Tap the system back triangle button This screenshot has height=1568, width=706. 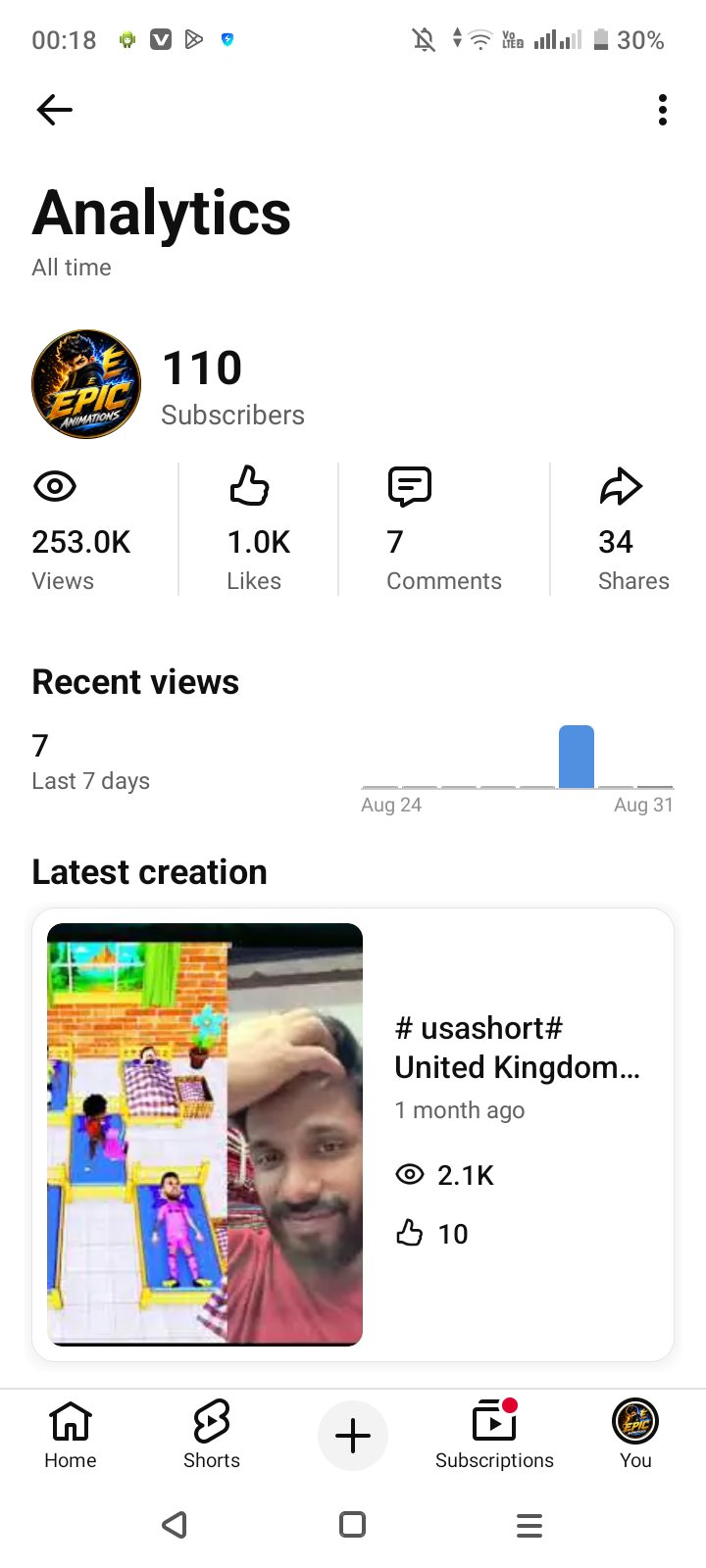[175, 1525]
